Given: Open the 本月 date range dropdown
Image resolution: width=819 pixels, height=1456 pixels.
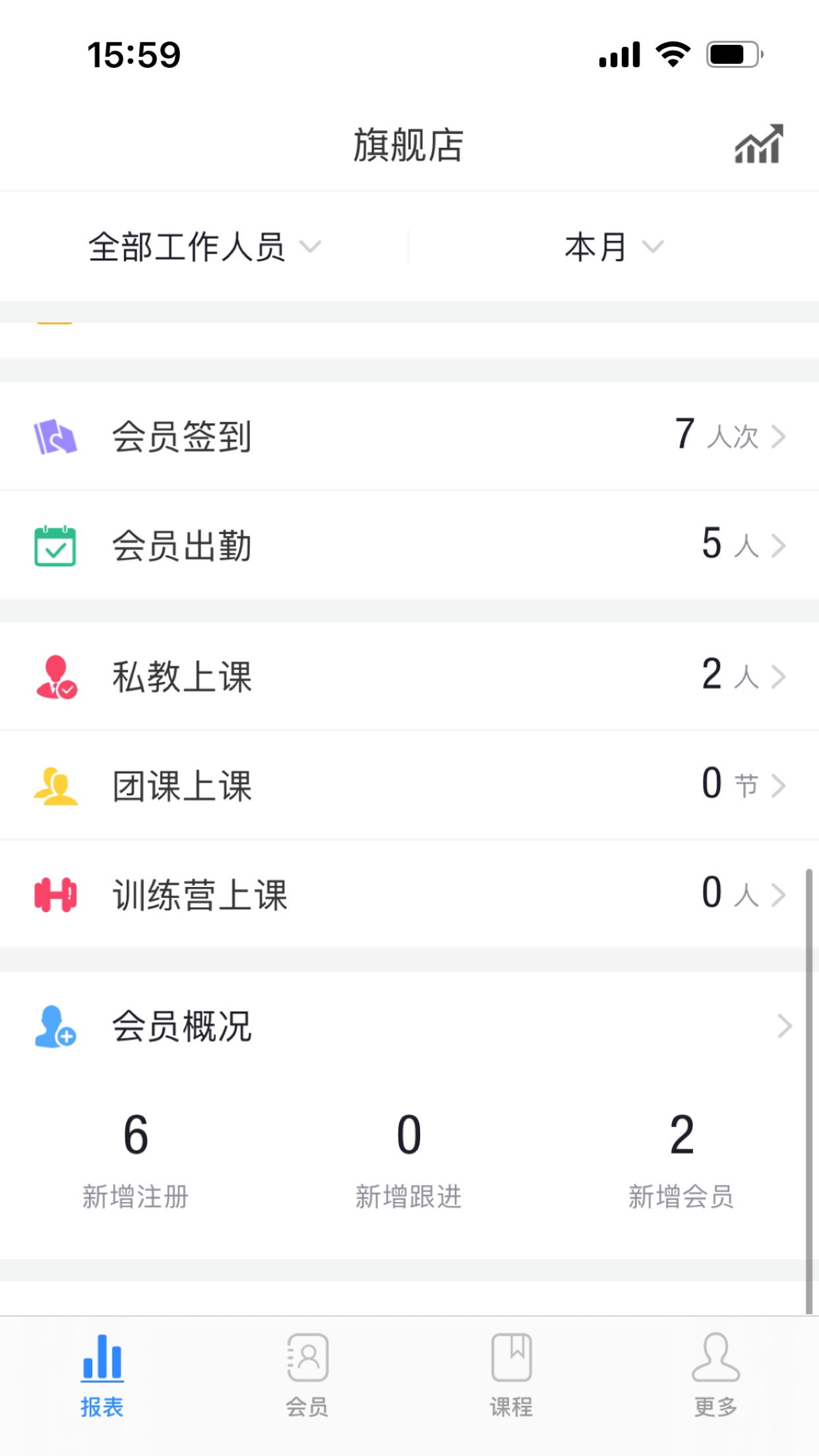Looking at the screenshot, I should tap(614, 247).
